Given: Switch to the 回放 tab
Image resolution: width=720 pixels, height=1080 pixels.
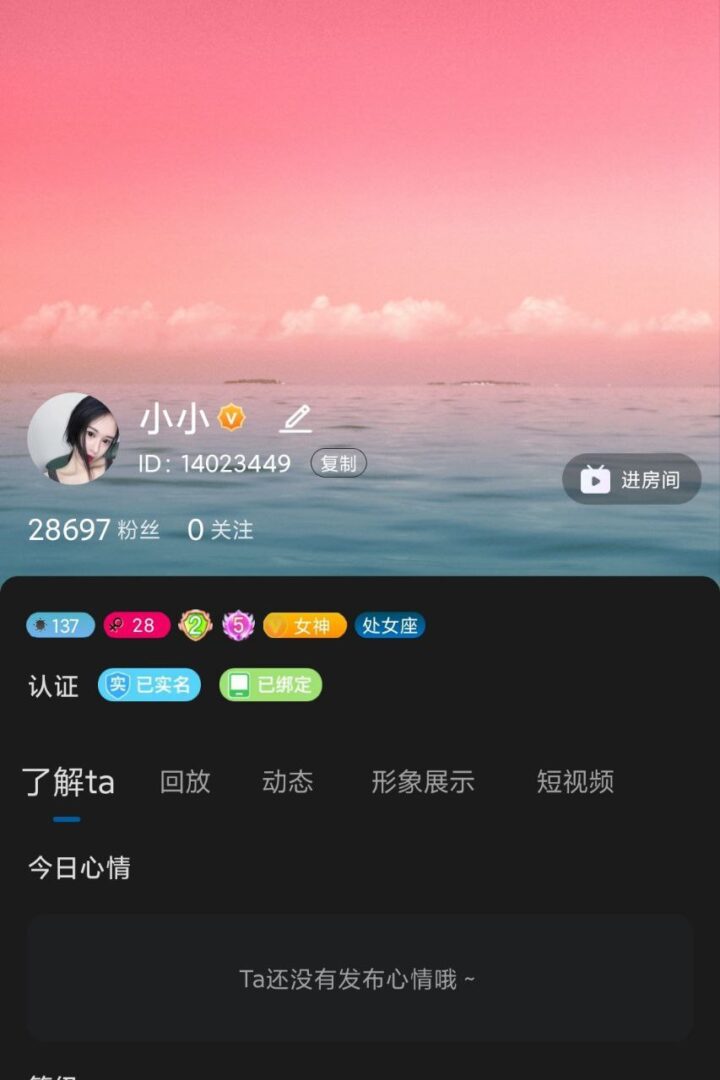Looking at the screenshot, I should [185, 782].
